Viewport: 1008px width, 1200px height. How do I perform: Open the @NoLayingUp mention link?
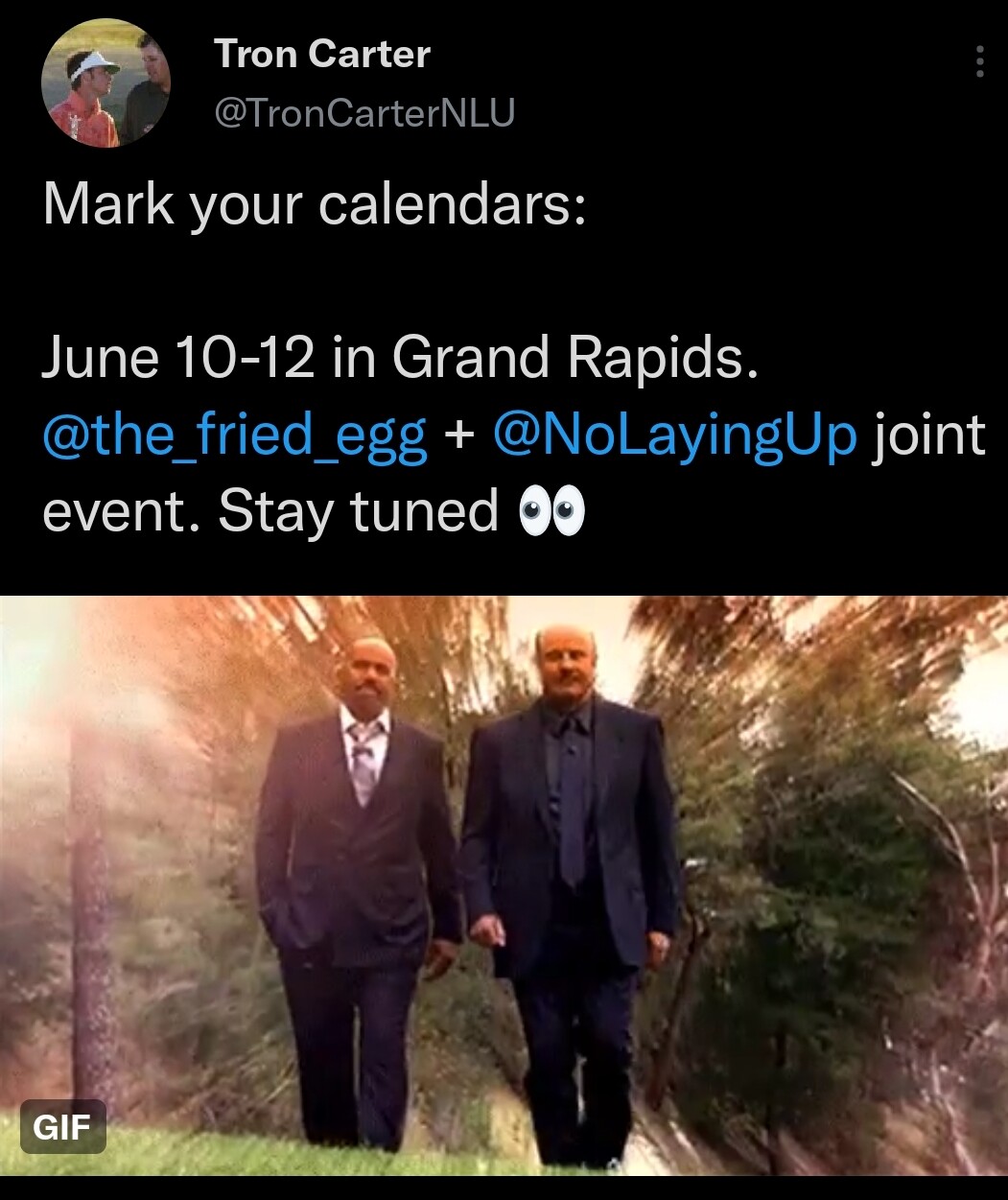tap(674, 435)
